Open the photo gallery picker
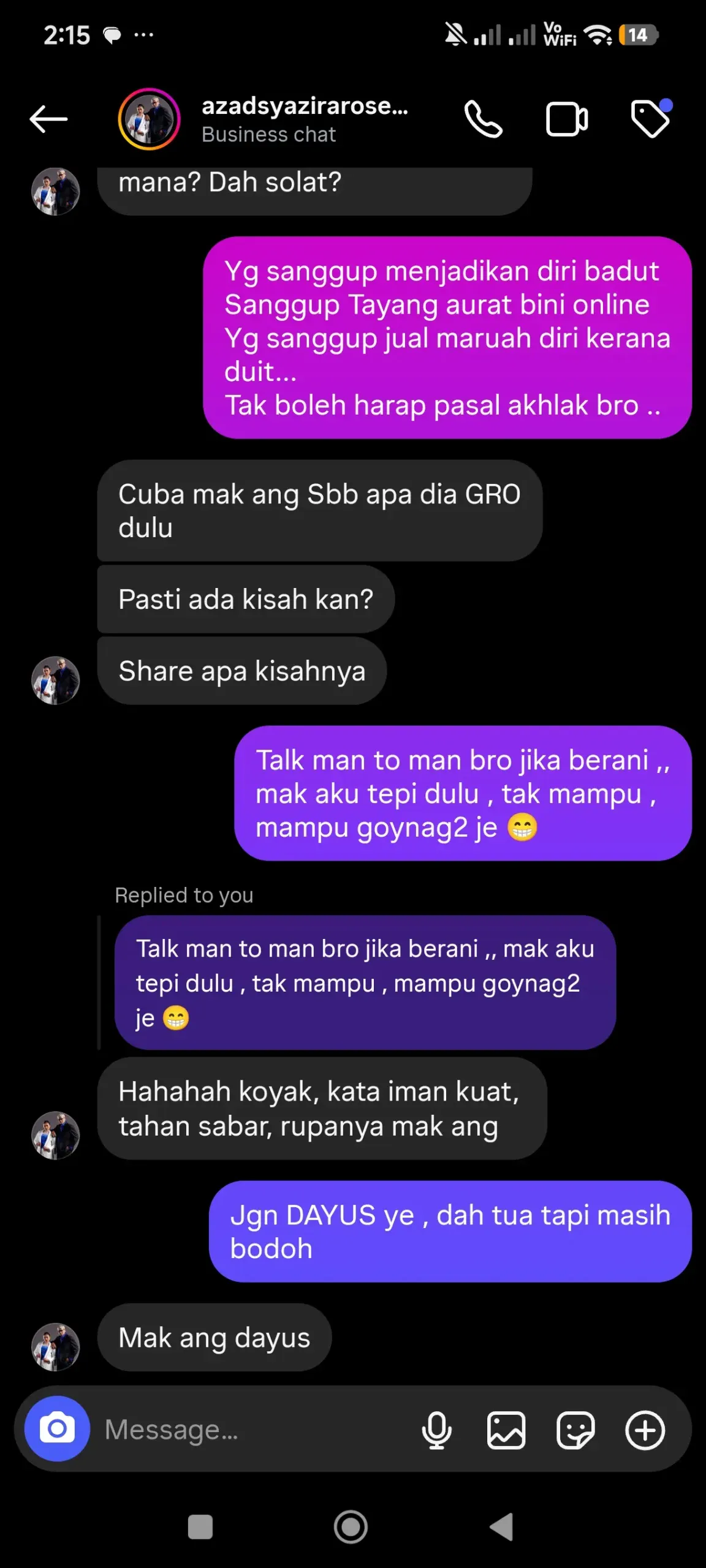This screenshot has width=706, height=1568. (x=506, y=1430)
